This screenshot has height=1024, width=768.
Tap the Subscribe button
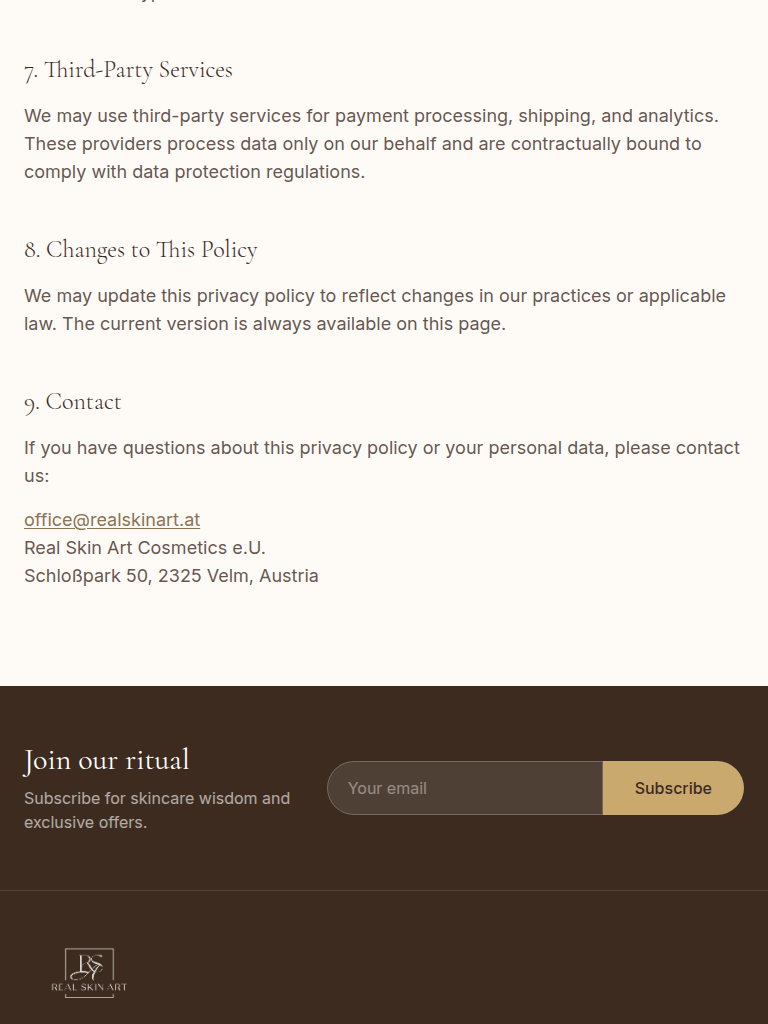pos(673,788)
